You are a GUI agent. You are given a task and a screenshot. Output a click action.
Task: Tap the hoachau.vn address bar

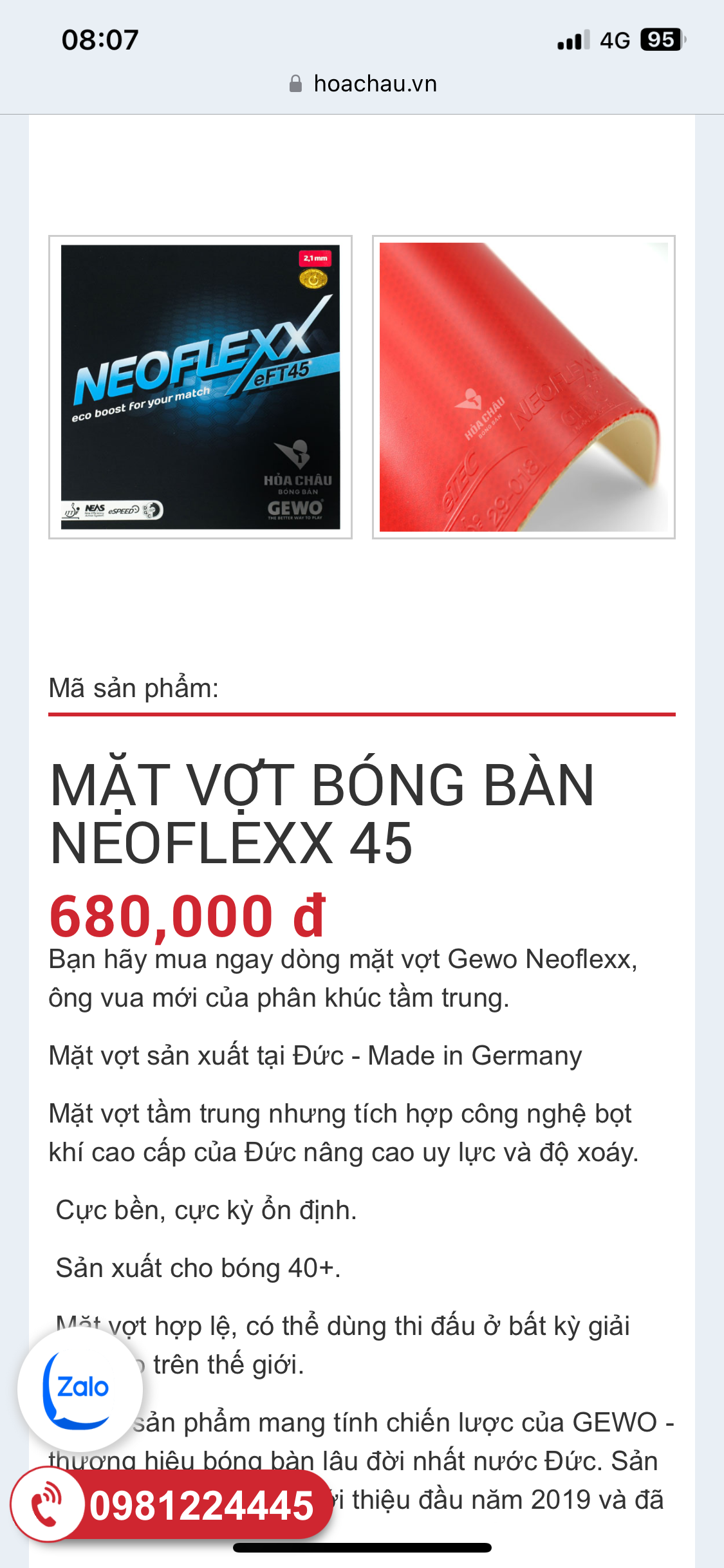click(x=363, y=84)
